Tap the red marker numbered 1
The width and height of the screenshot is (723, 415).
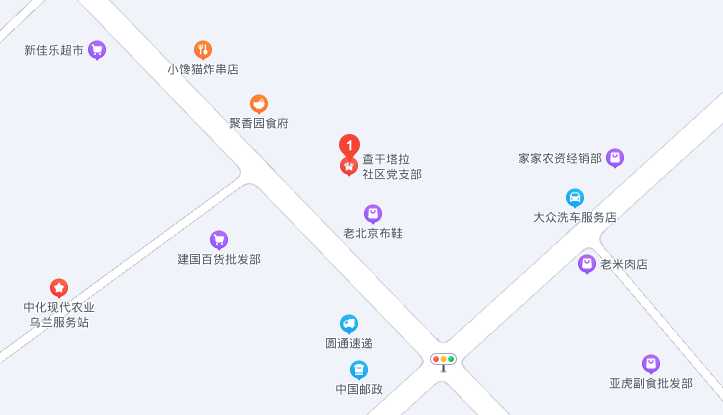click(x=349, y=145)
